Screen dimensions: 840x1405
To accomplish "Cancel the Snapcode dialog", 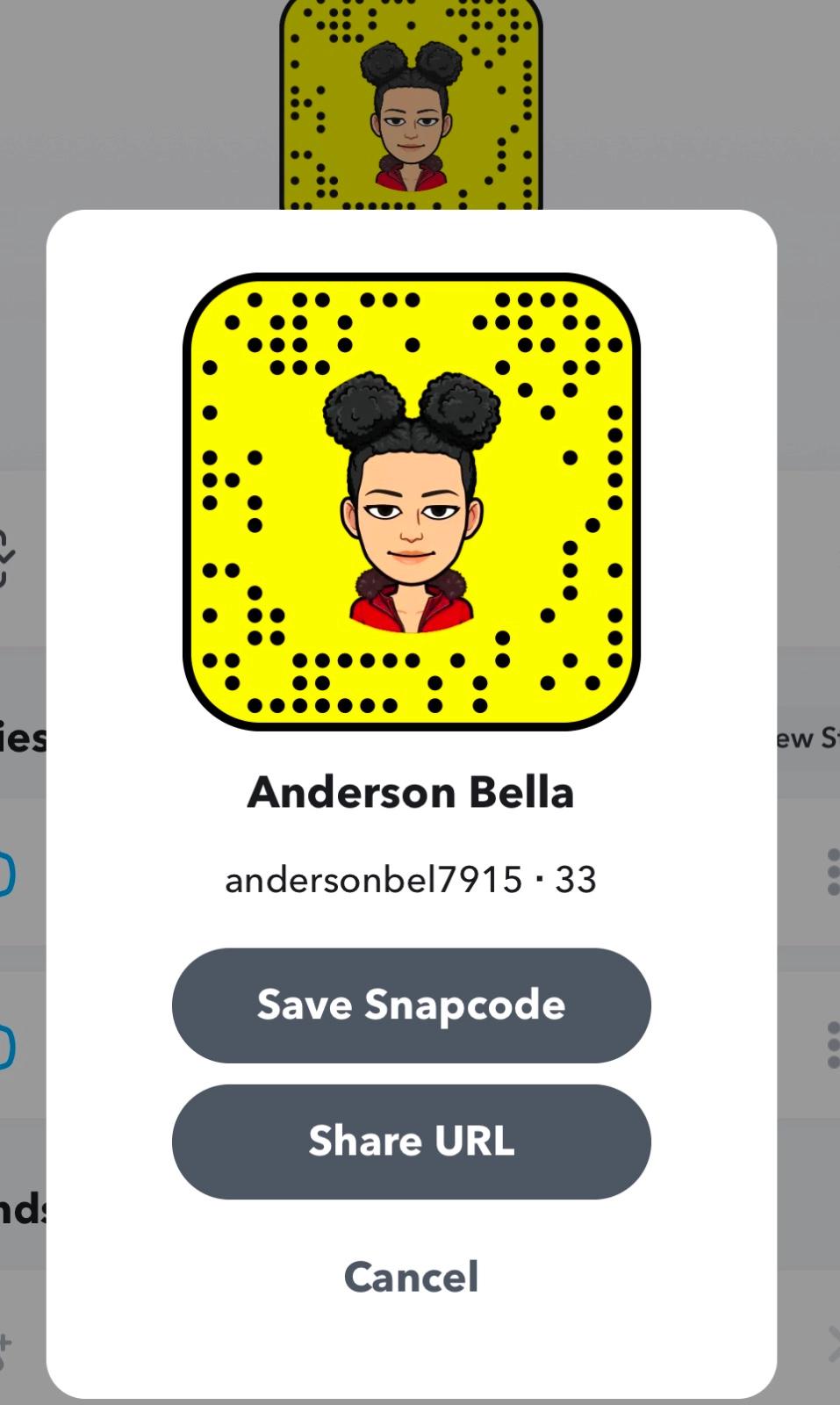I will coord(411,1277).
